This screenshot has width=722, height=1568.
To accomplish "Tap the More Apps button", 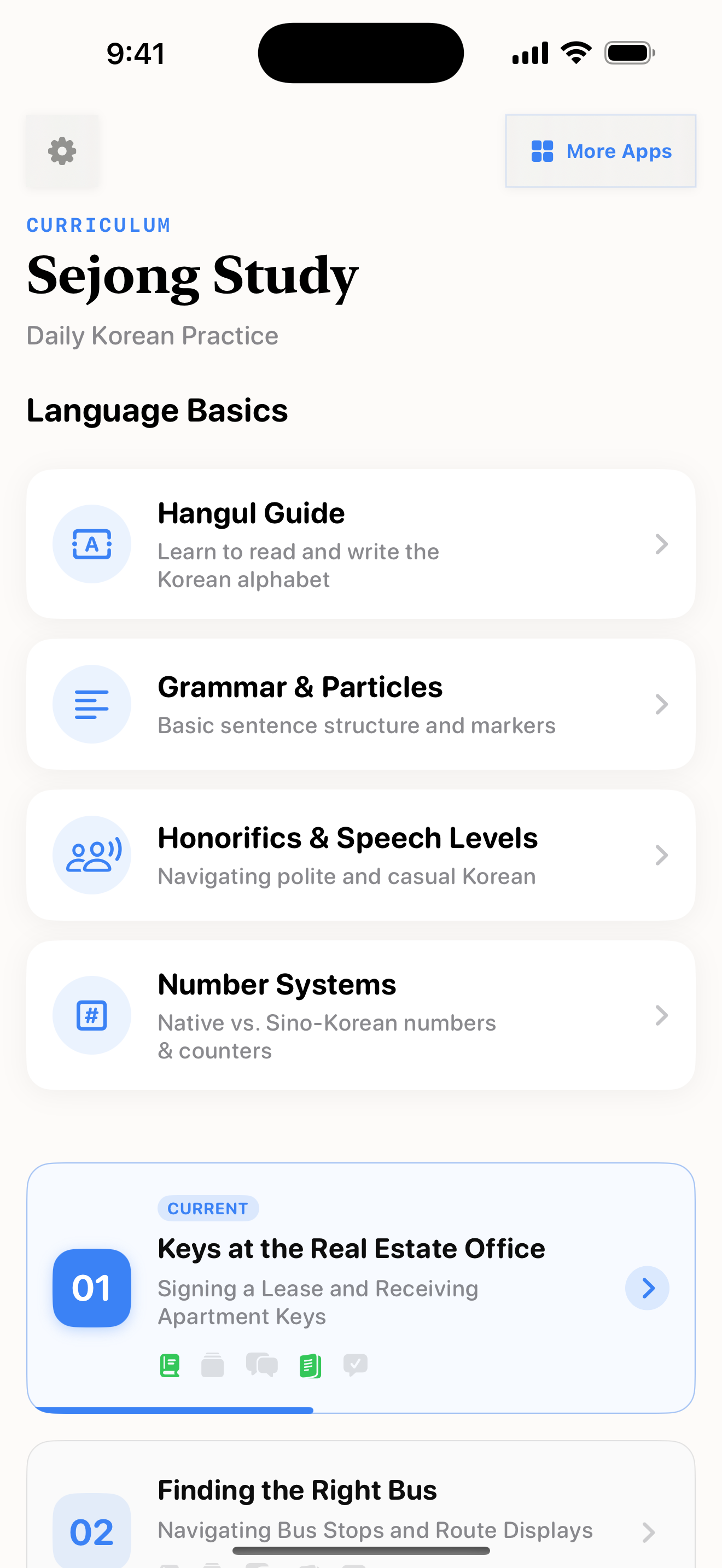I will pyautogui.click(x=600, y=151).
